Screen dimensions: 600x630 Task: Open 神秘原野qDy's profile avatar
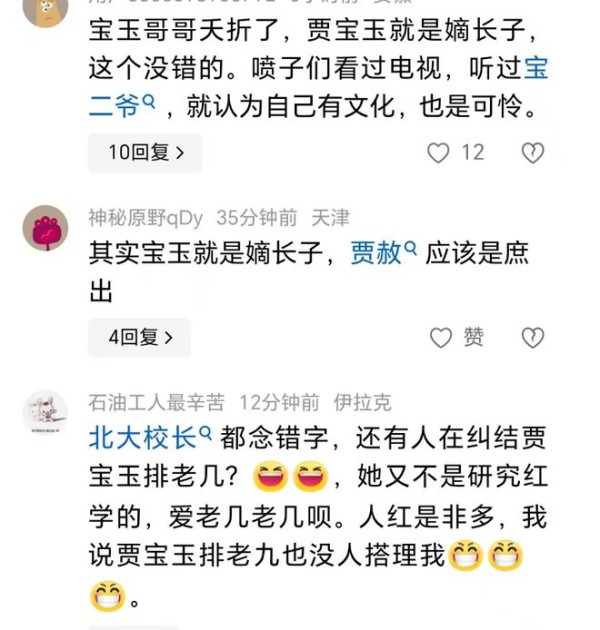pos(45,228)
